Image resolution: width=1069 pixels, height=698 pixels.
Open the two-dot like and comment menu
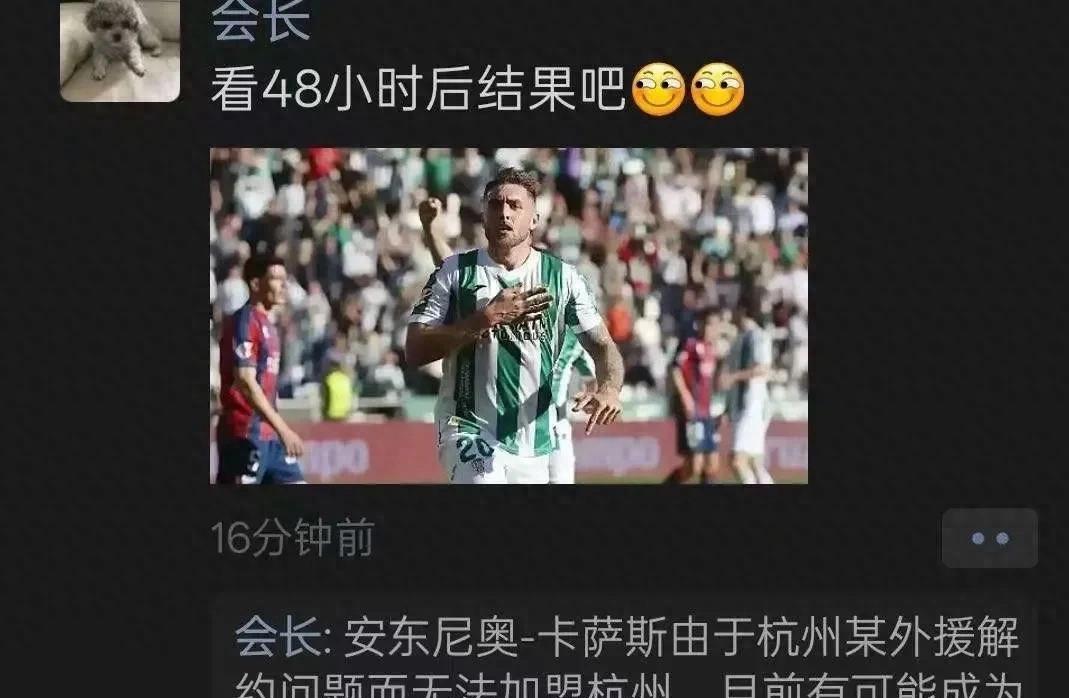tap(989, 538)
